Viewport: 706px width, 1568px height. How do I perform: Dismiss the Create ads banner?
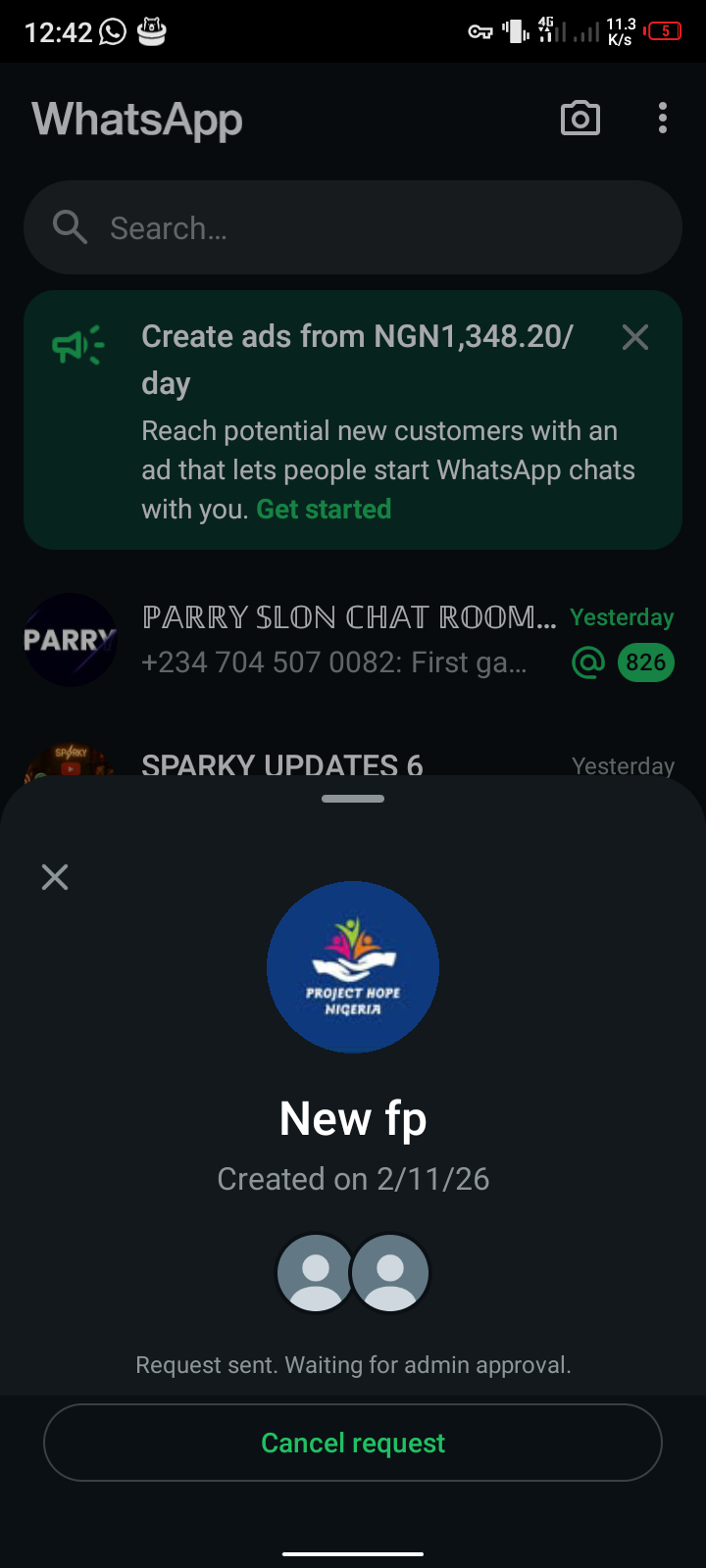coord(635,338)
